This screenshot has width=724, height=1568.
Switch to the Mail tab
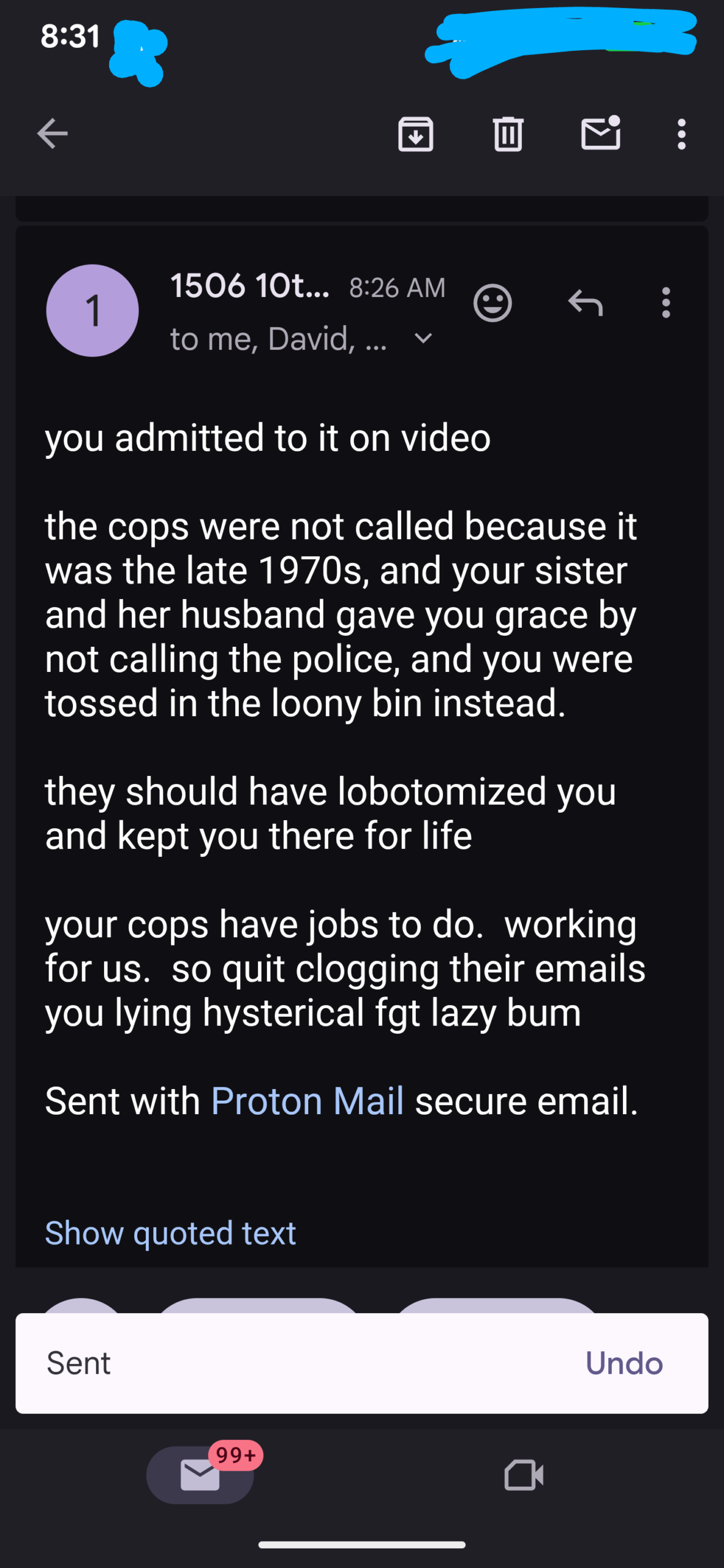(x=200, y=1474)
